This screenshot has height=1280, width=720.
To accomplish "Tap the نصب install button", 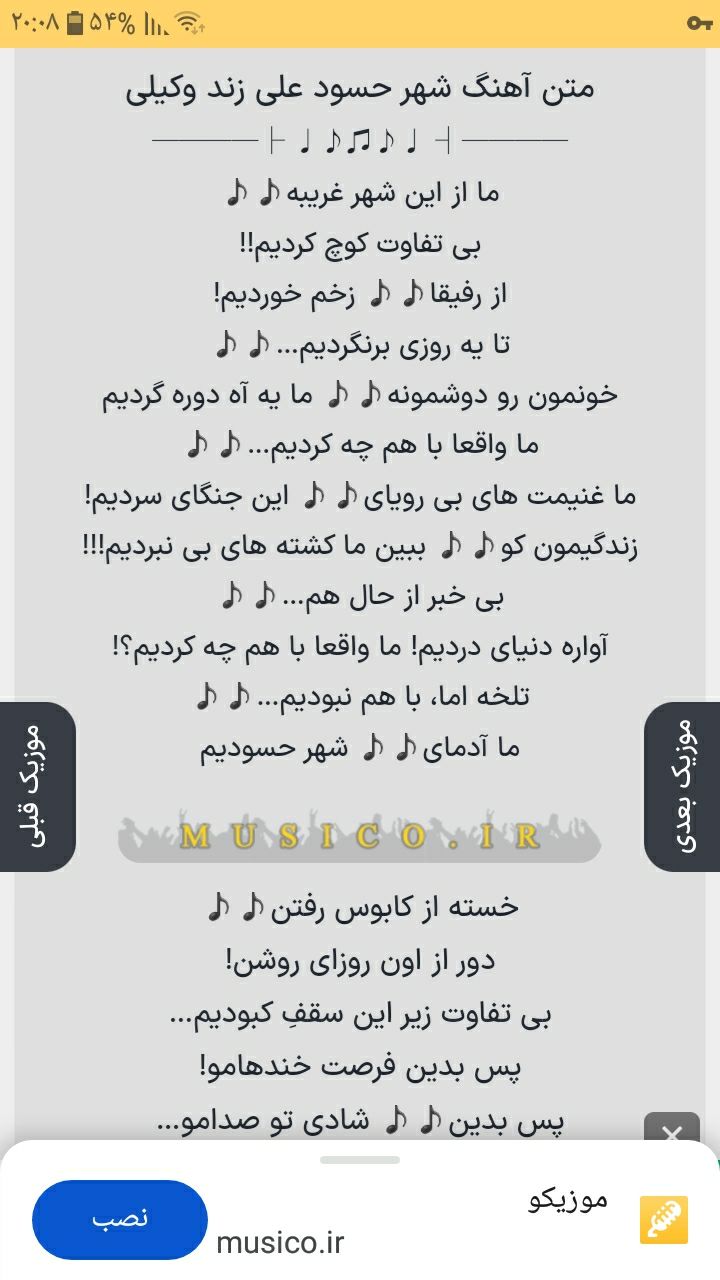I will (120, 1219).
